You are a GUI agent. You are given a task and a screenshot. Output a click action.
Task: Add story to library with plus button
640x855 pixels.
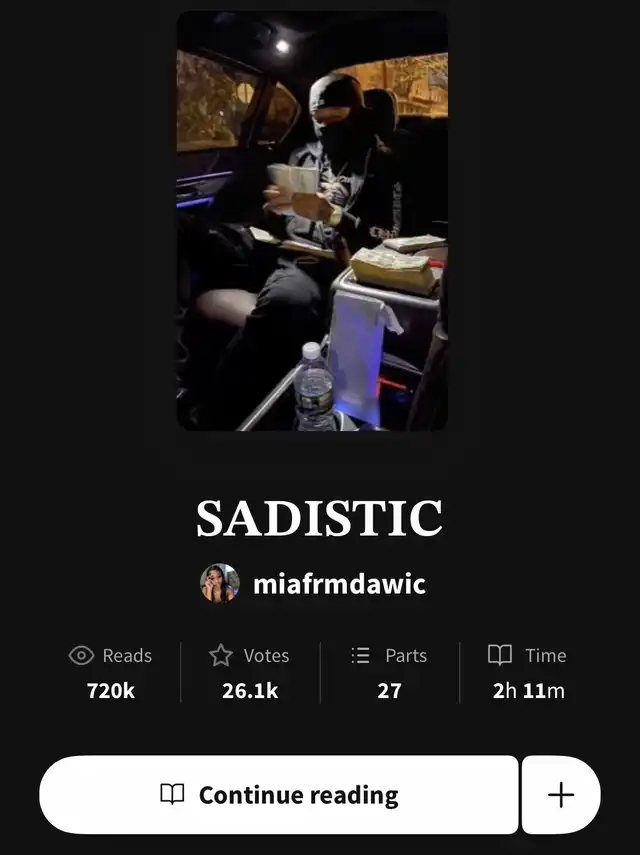pyautogui.click(x=561, y=795)
